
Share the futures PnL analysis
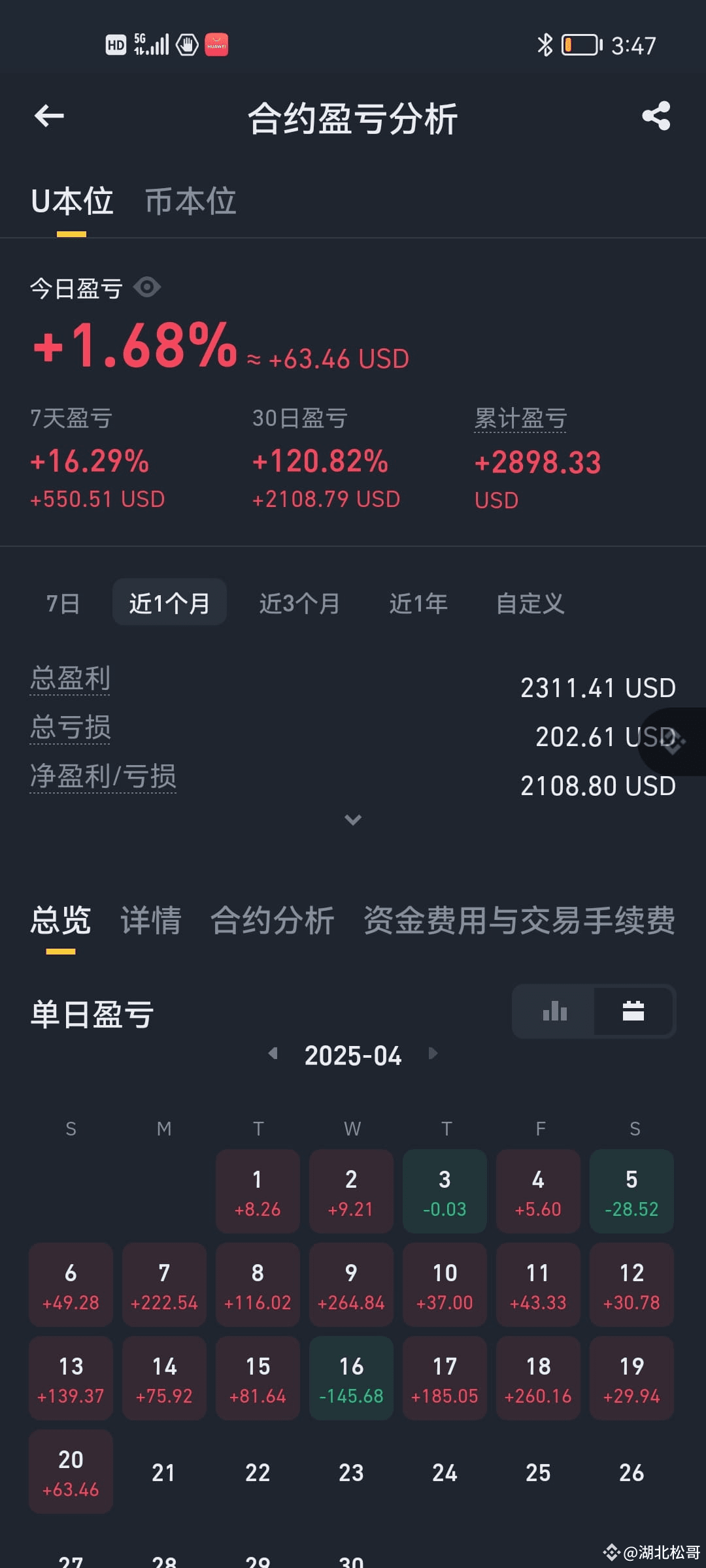656,116
